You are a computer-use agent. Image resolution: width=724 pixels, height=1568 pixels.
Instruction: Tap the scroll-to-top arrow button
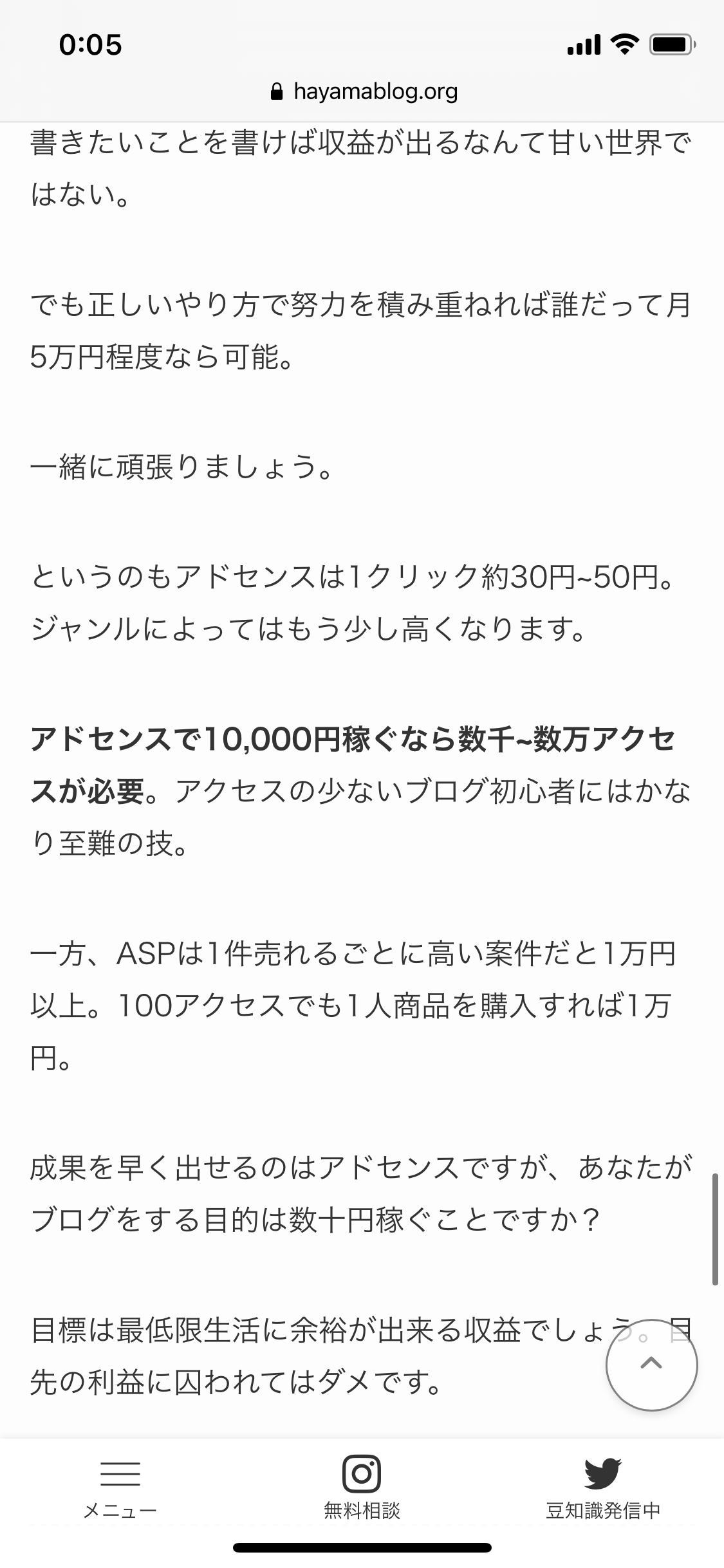[652, 1365]
